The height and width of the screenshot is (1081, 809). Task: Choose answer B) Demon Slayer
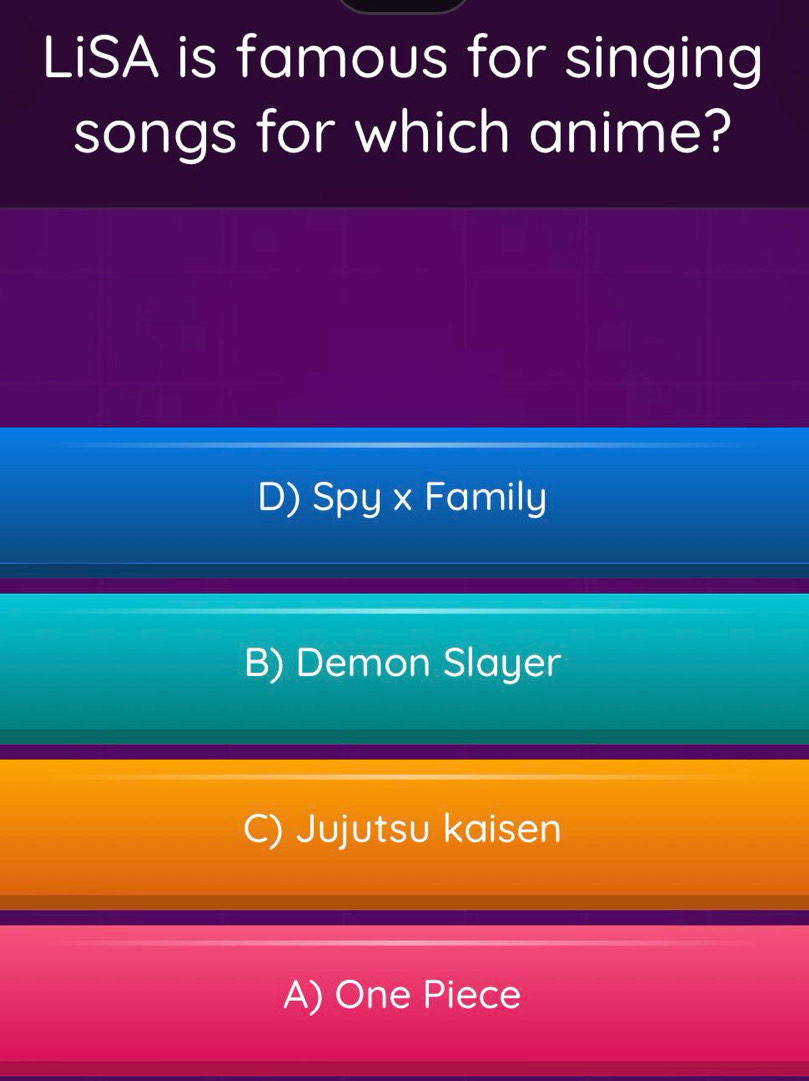point(404,662)
